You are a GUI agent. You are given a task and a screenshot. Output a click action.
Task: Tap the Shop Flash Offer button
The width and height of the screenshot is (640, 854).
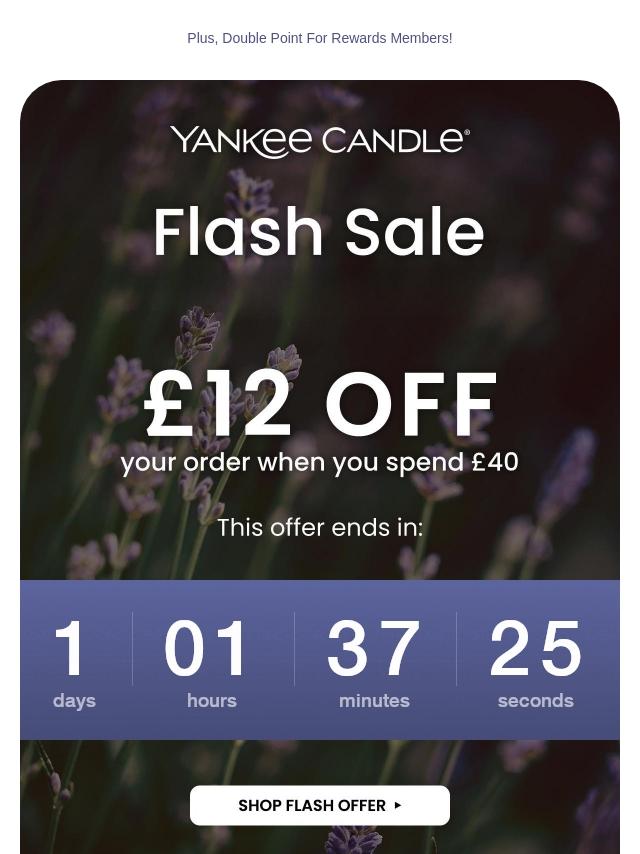tap(320, 805)
